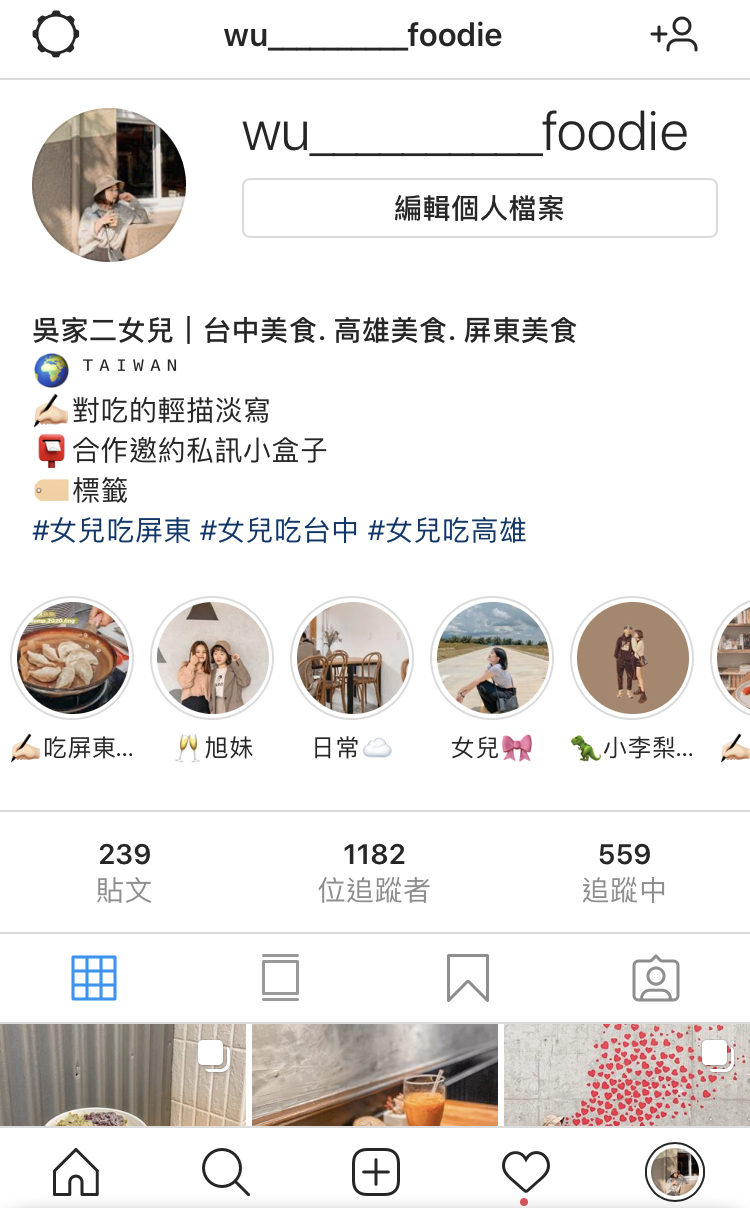750x1208 pixels.
Task: View the 1182 位追蹤者 followers list
Action: click(x=374, y=871)
